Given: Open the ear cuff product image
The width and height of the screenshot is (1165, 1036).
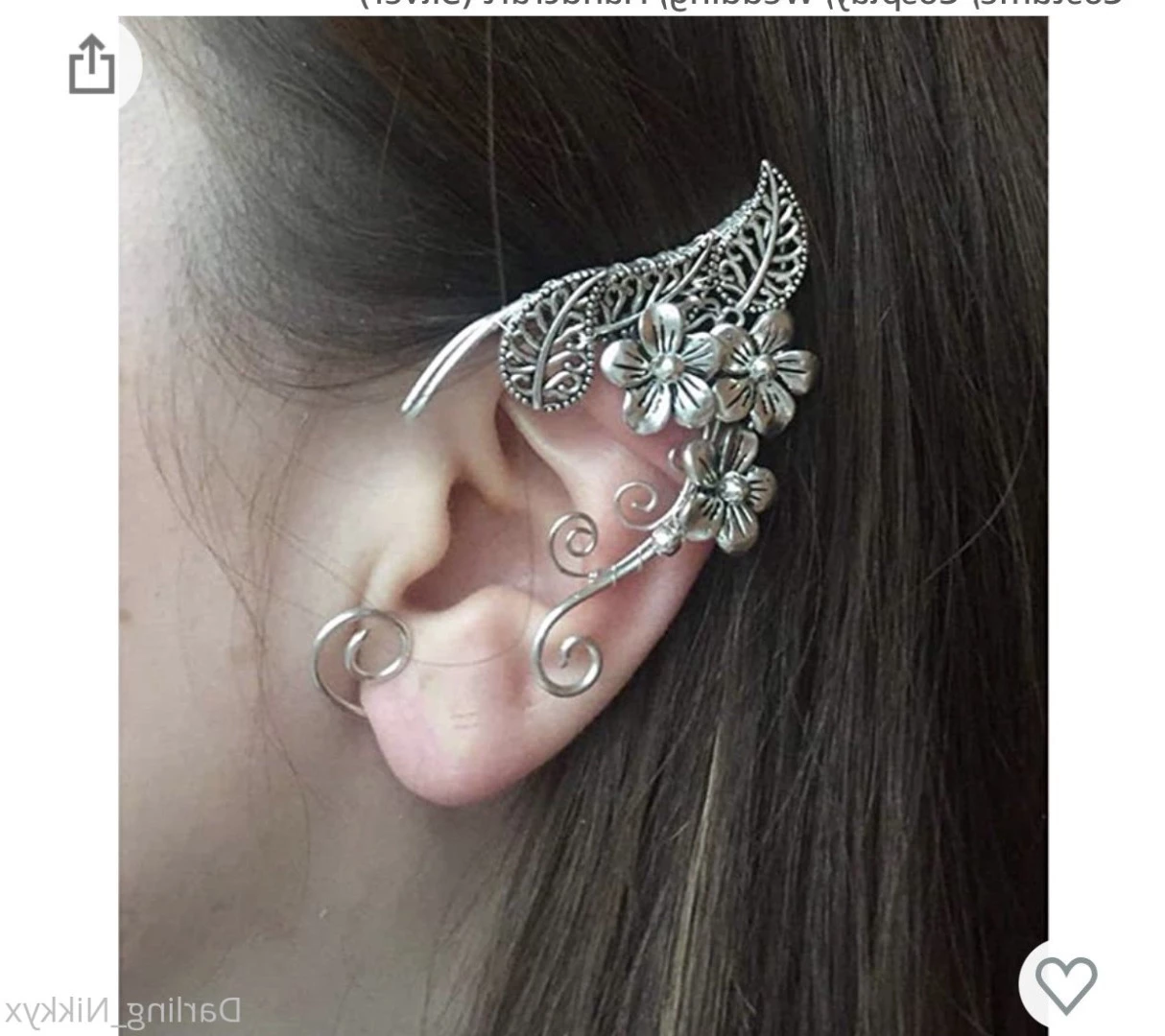Looking at the screenshot, I should point(582,518).
